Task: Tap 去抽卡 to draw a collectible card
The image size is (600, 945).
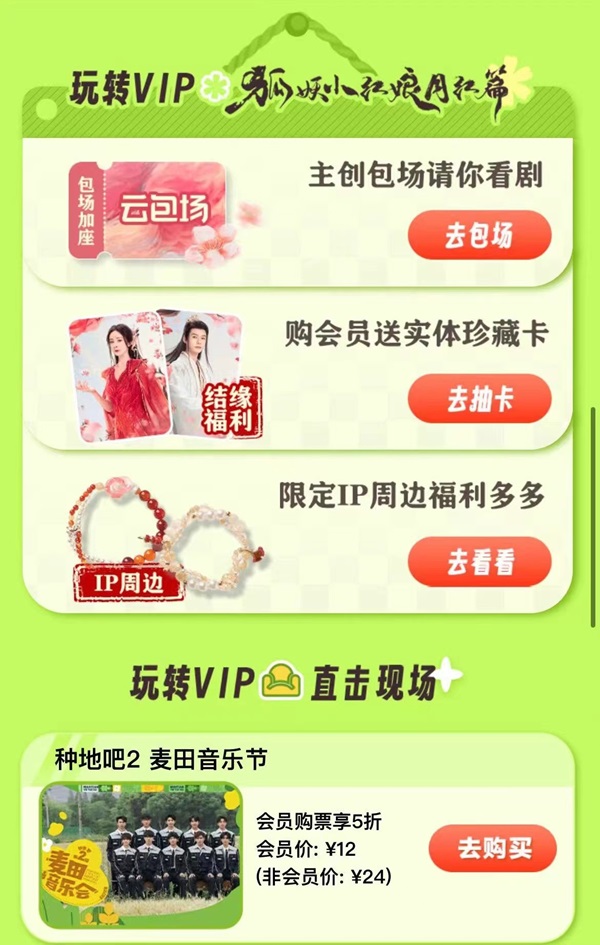Action: [479, 399]
